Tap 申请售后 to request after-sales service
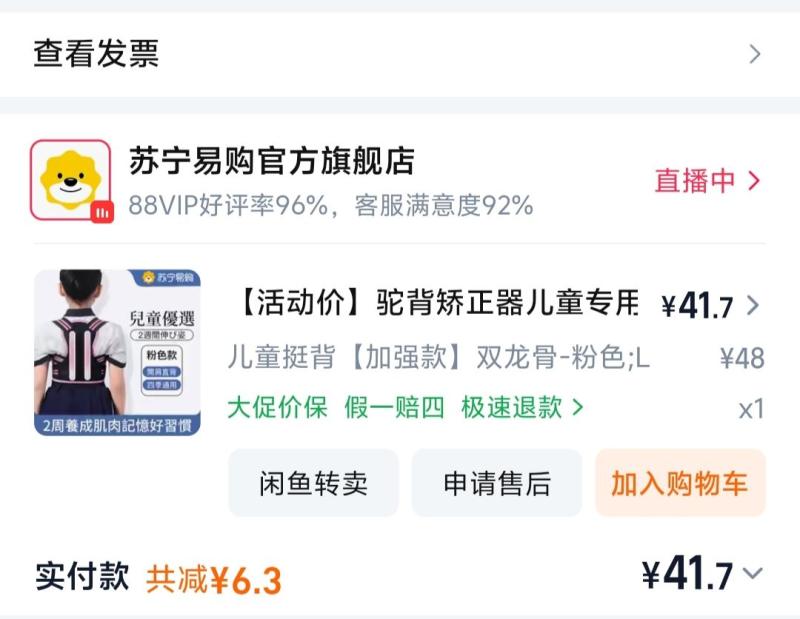Viewport: 800px width, 619px height. coord(497,483)
